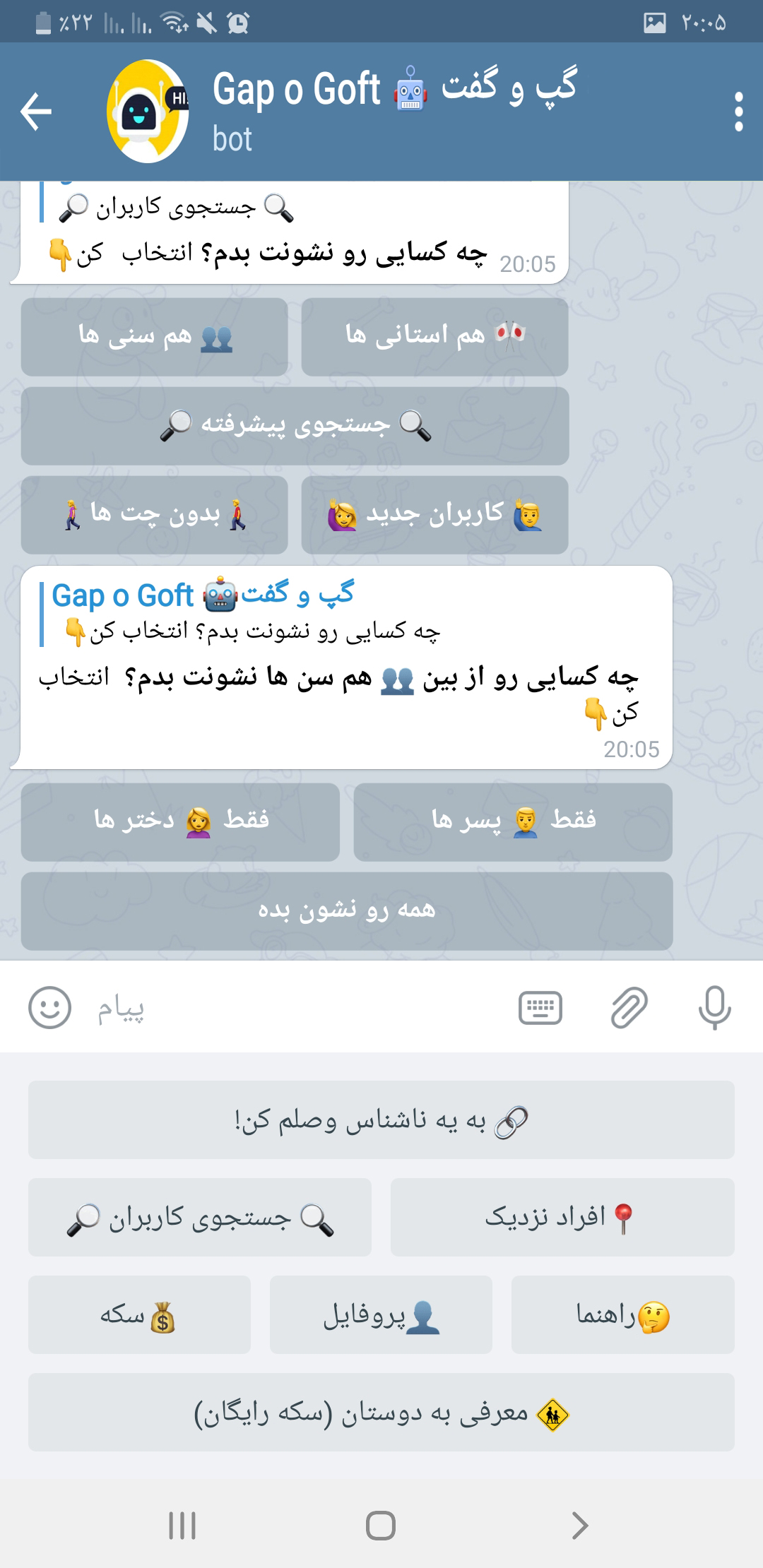This screenshot has width=763, height=1568.
Task: Open the پروفایل keyboard button
Action: pyautogui.click(x=381, y=1314)
